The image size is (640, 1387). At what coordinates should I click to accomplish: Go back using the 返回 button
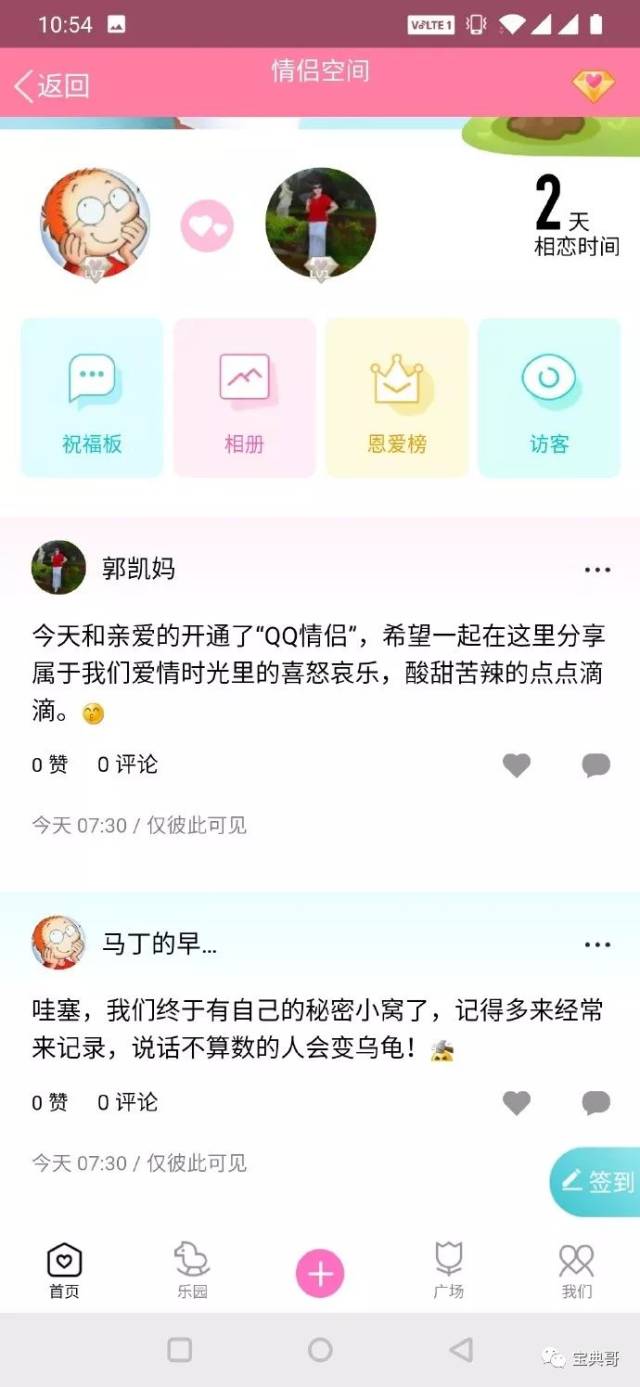coord(52,86)
